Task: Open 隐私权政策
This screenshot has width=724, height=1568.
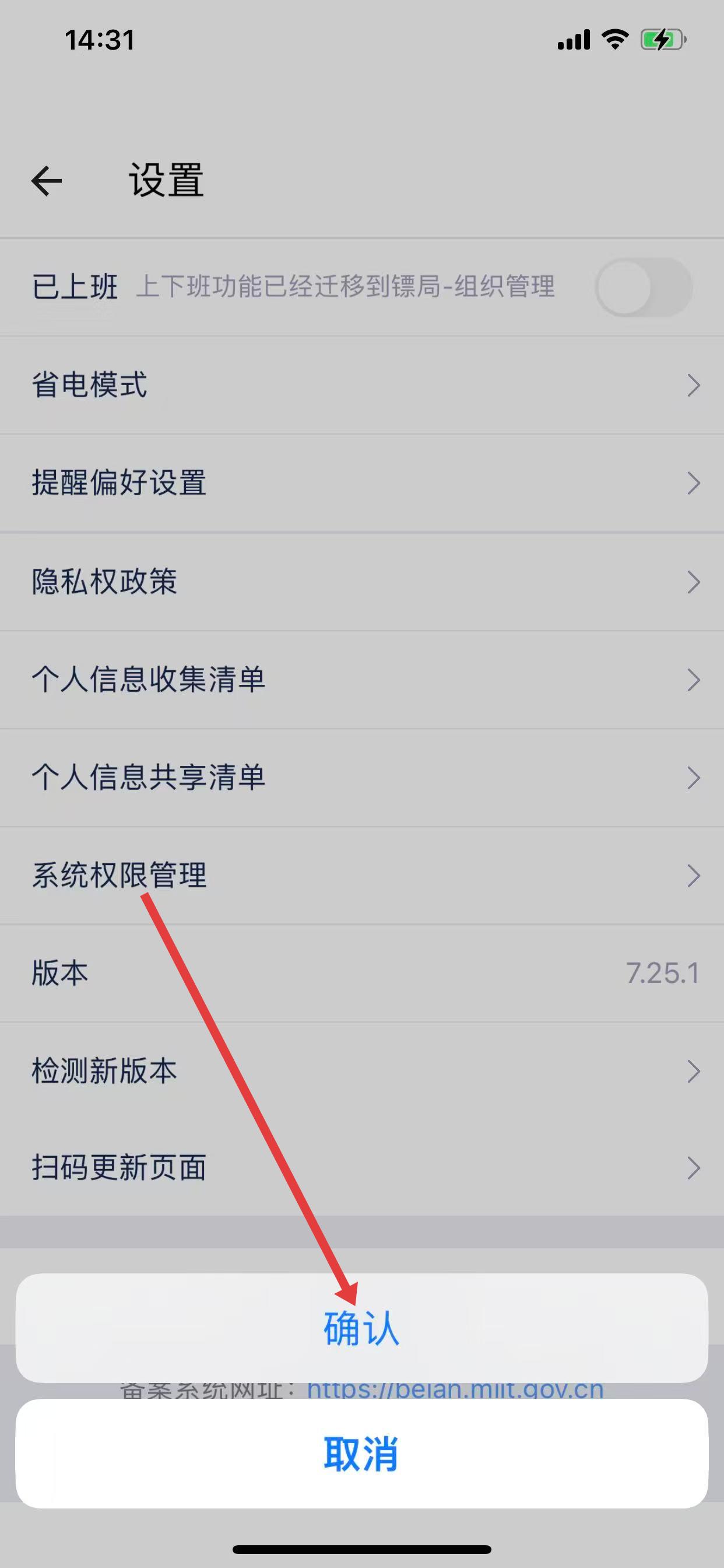Action: [x=361, y=582]
